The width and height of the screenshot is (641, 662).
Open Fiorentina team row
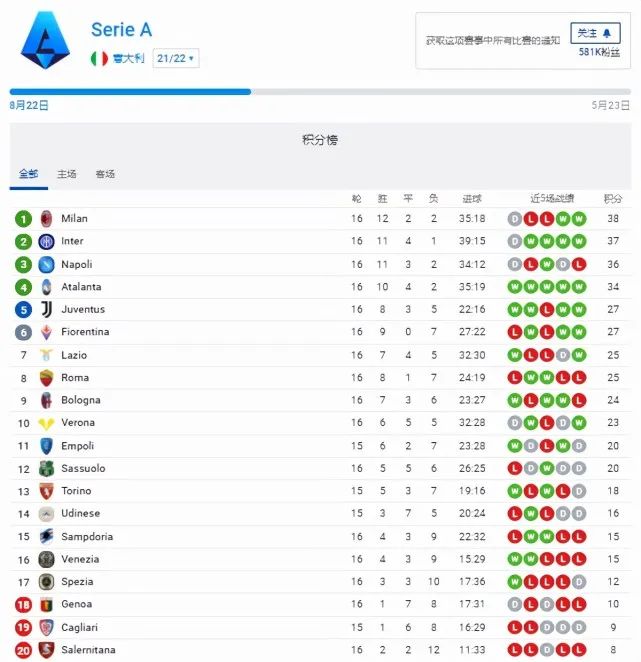tap(85, 332)
